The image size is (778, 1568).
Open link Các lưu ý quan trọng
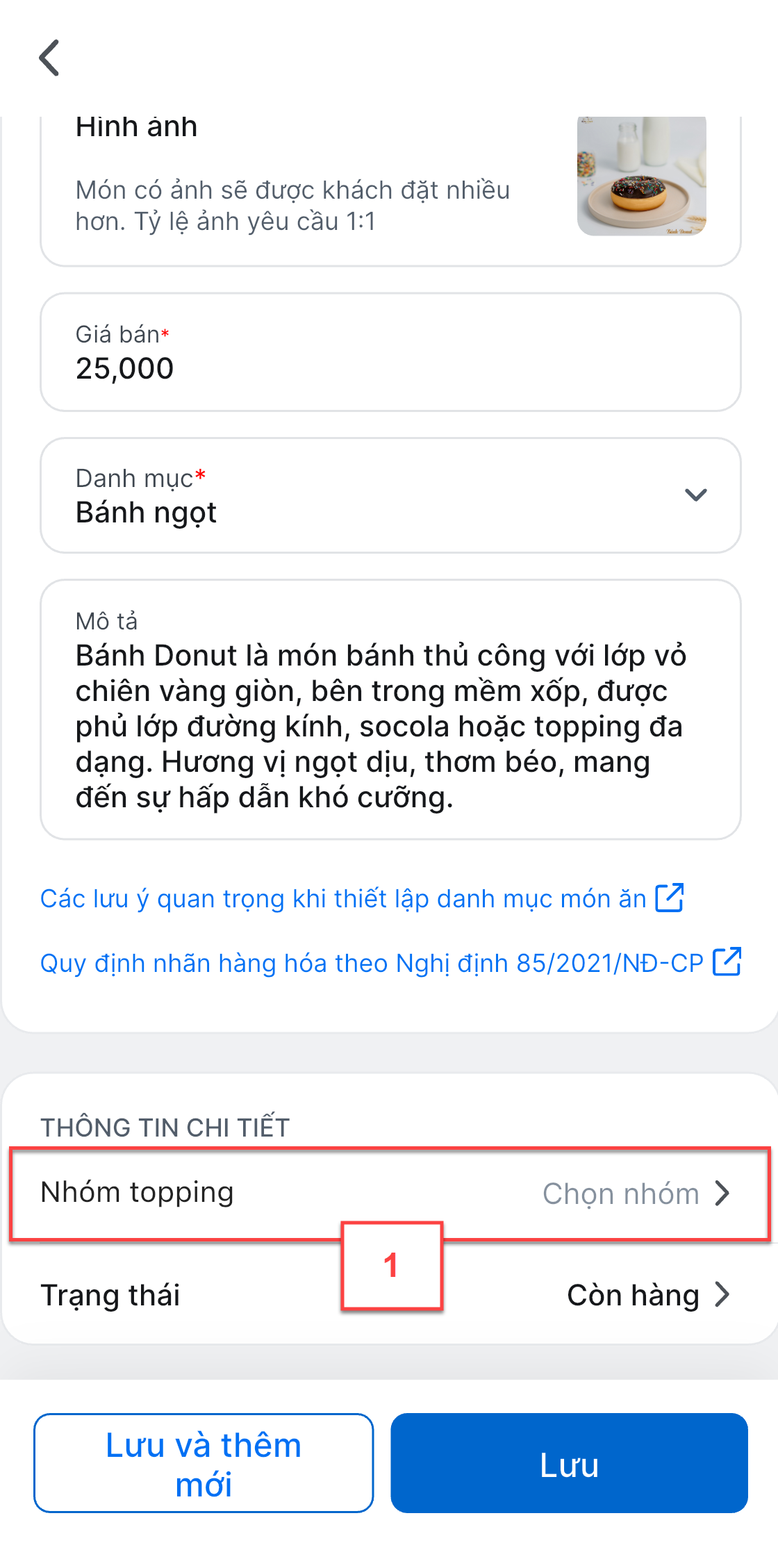point(361,898)
